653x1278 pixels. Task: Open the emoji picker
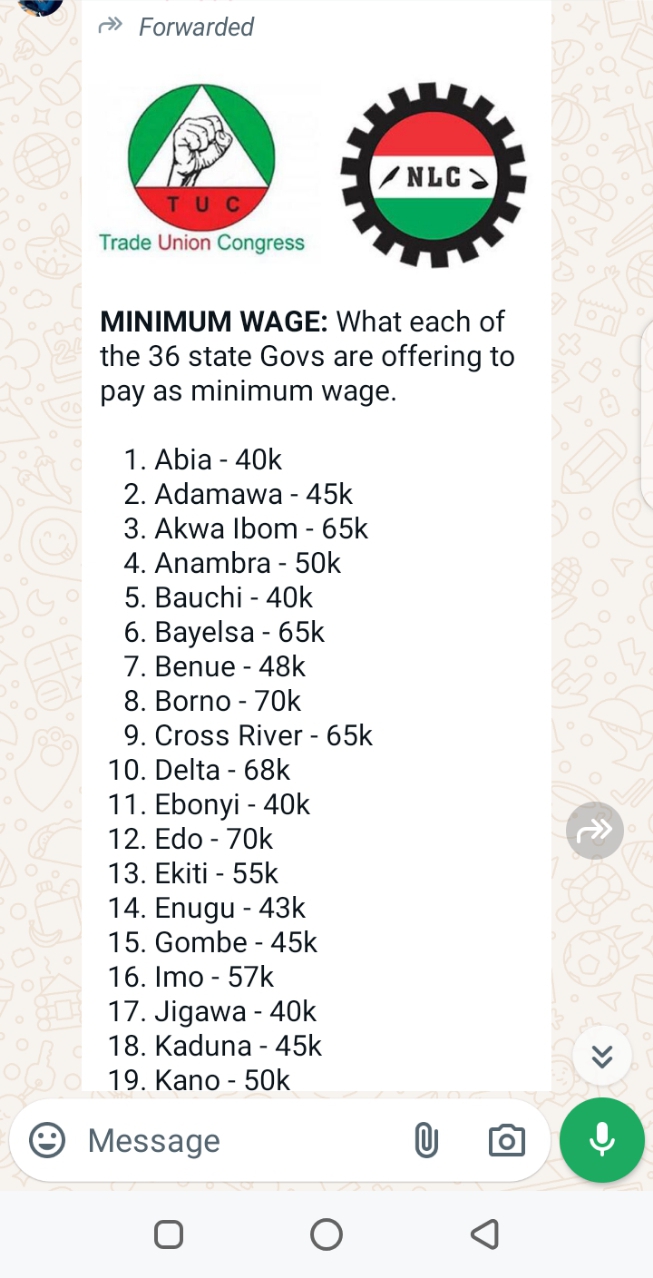click(x=47, y=1140)
